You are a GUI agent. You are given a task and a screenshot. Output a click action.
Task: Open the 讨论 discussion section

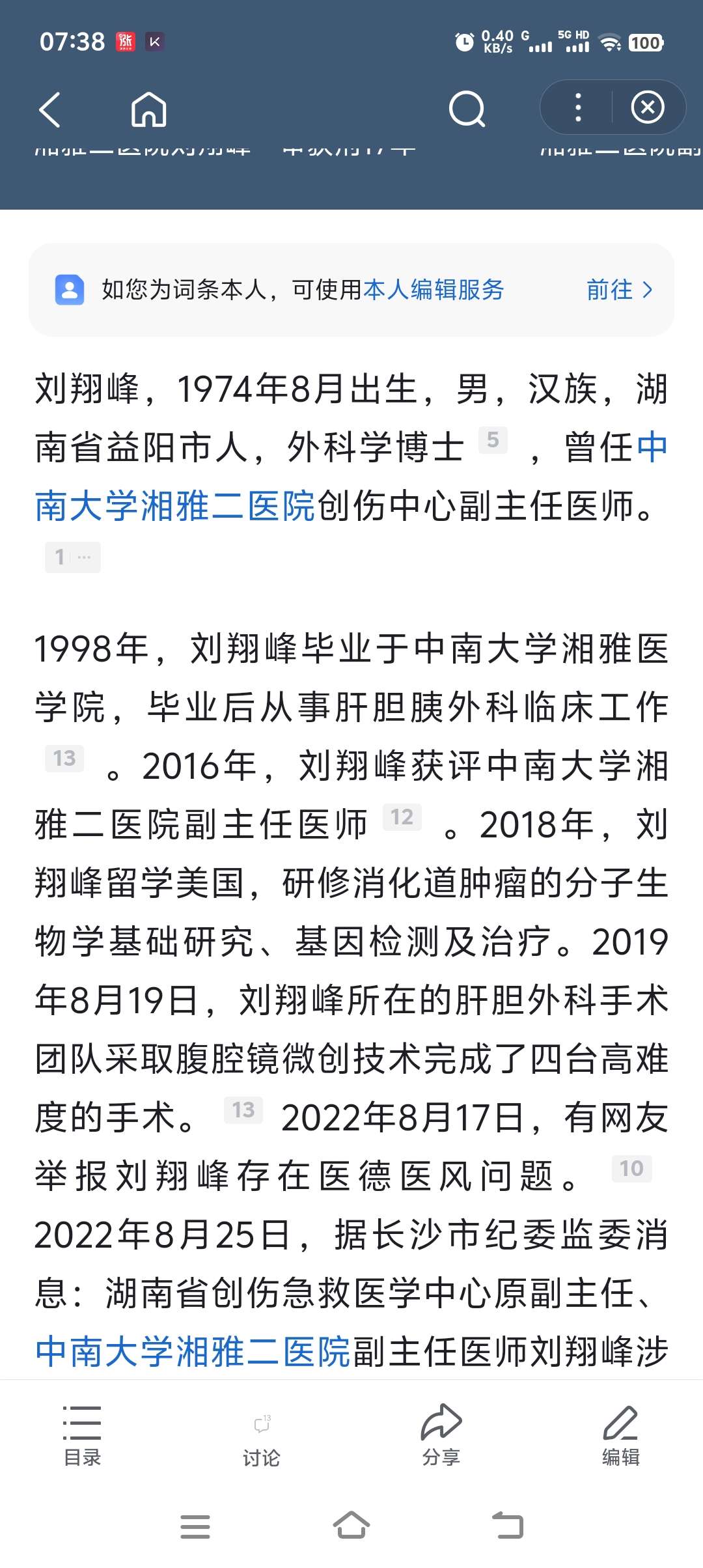pos(262,1436)
